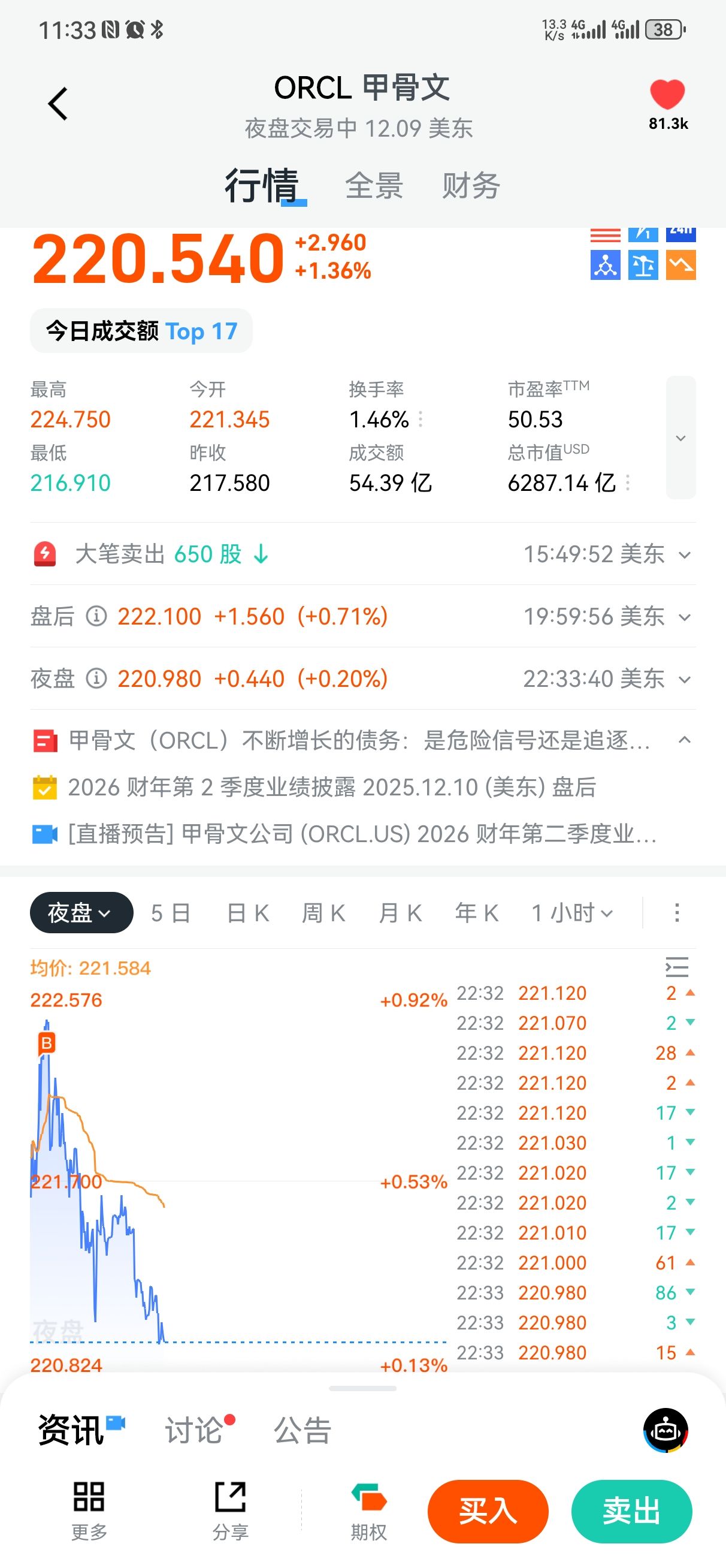Open the 2026 财年第 2 季度业绩披露 event
Screen dimensions: 726x1568
tap(332, 787)
